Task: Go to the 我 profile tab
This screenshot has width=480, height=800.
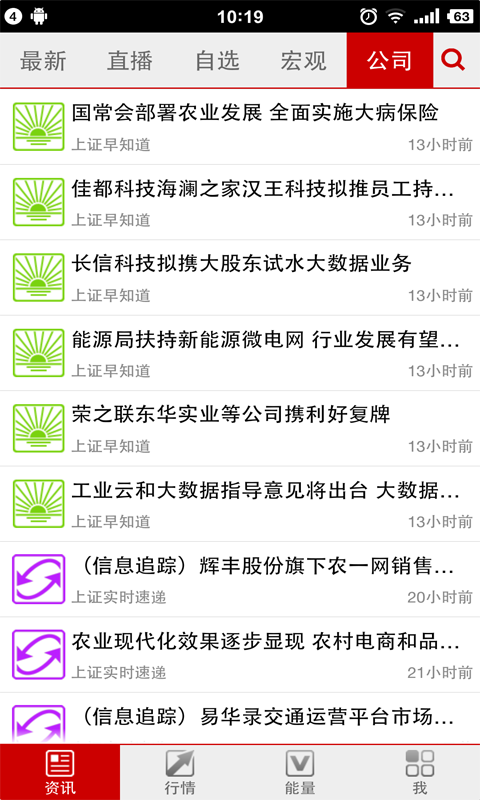Action: (420, 772)
